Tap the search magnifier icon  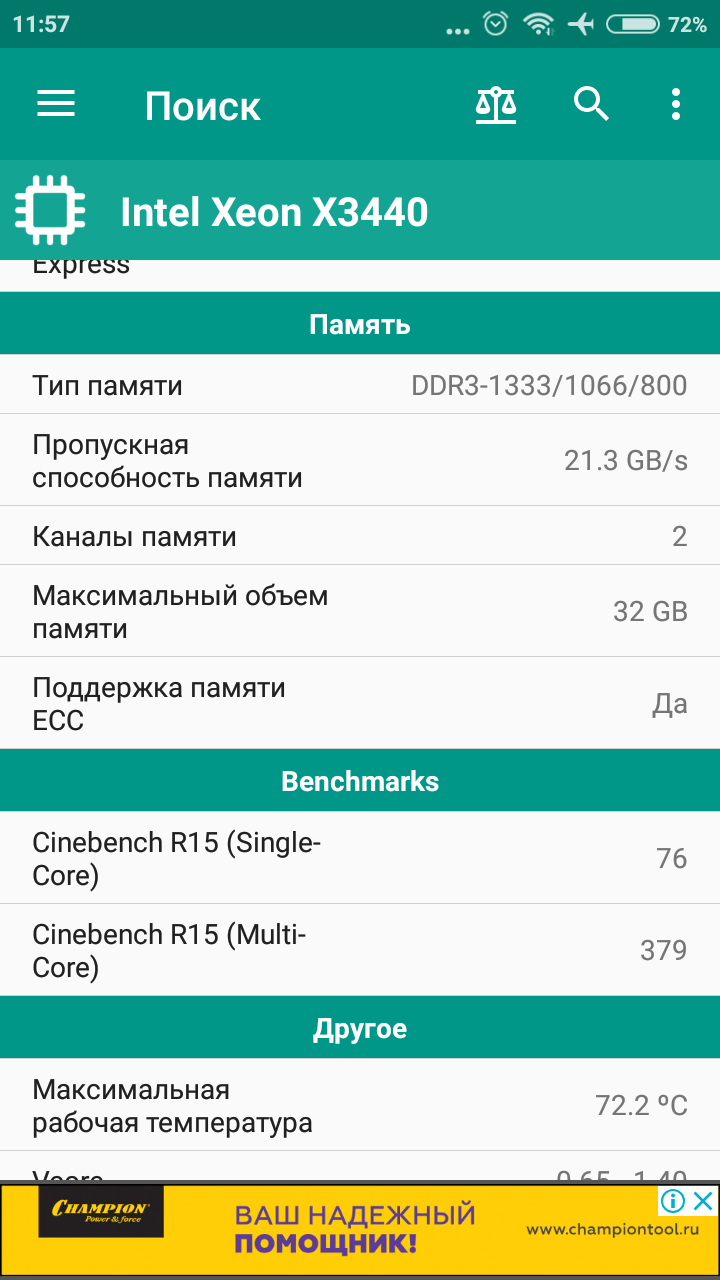[591, 104]
